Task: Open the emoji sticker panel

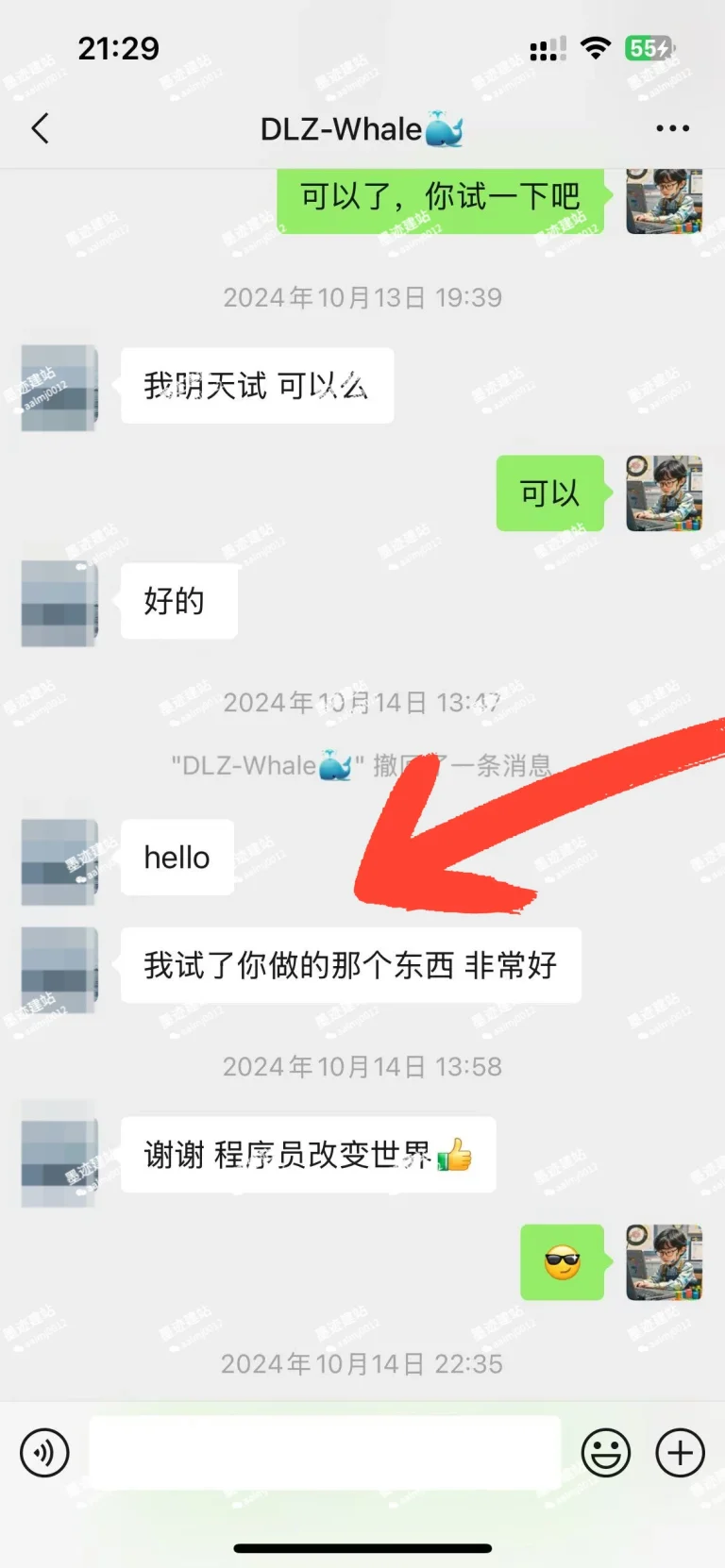Action: coord(605,1452)
